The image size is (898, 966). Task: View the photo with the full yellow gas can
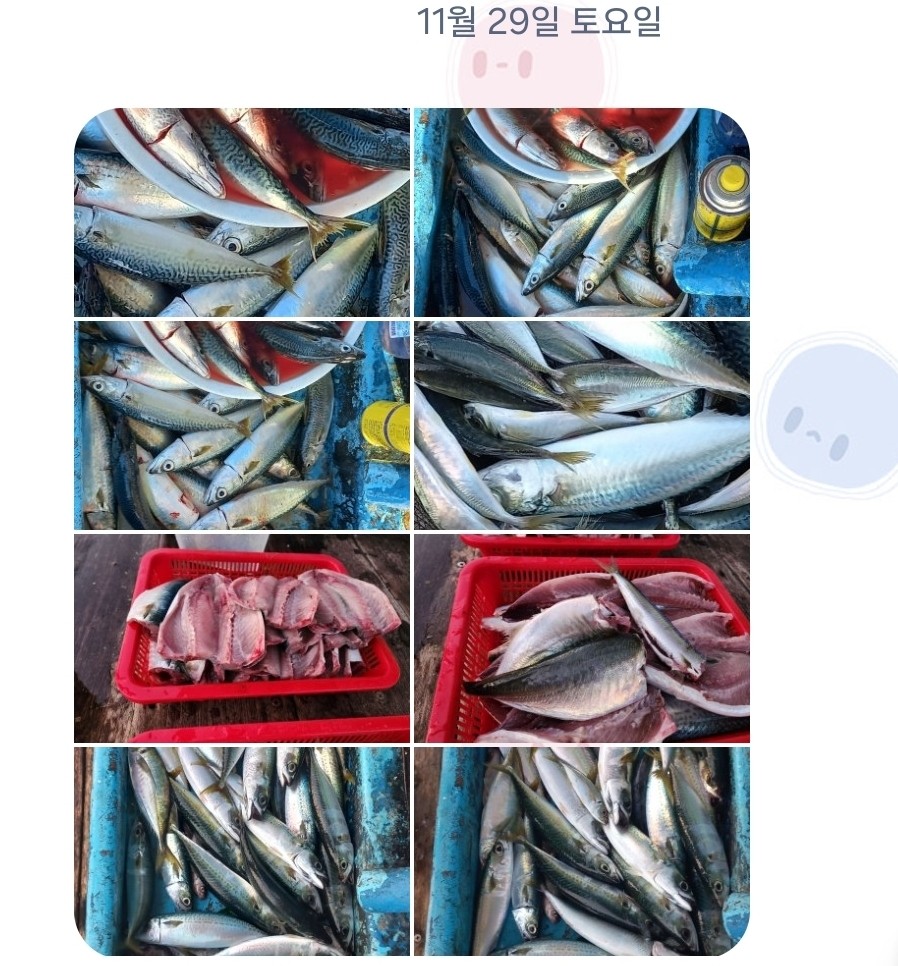point(581,212)
